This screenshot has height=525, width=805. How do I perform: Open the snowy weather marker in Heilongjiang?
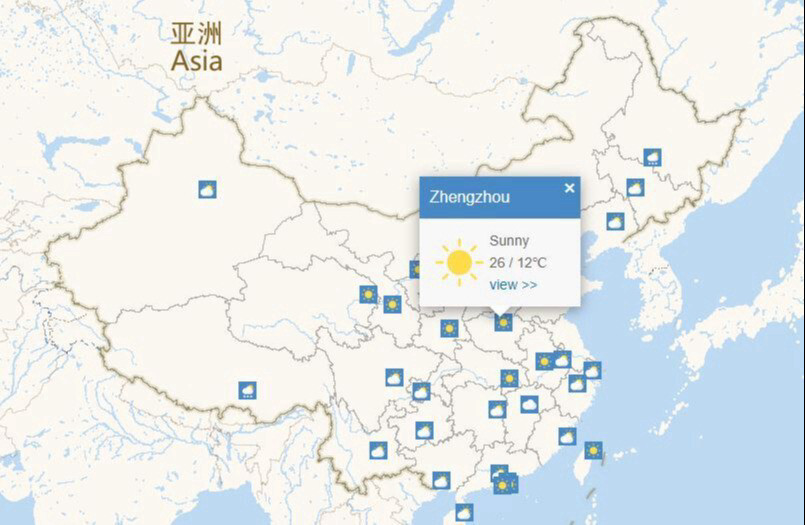(x=652, y=157)
